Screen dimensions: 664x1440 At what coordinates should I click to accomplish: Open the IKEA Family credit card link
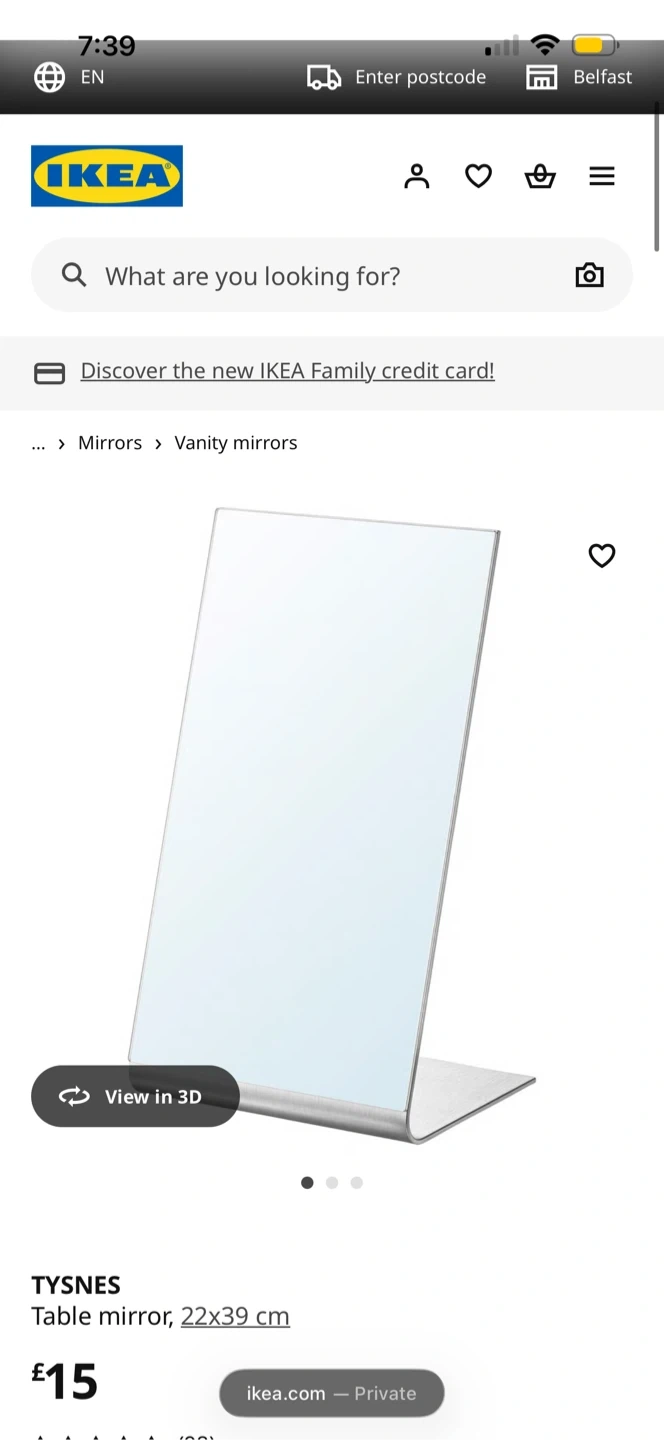(x=287, y=371)
